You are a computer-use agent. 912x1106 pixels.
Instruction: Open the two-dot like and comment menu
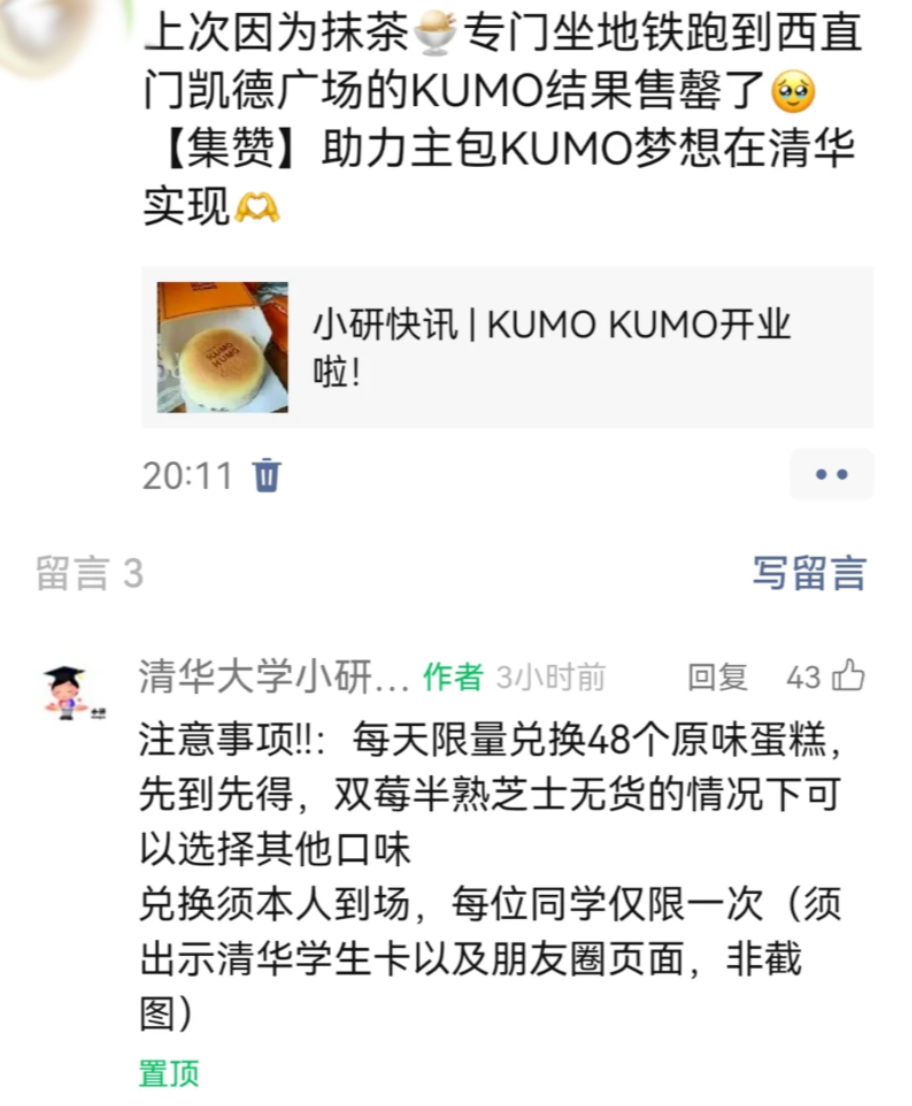(x=831, y=475)
